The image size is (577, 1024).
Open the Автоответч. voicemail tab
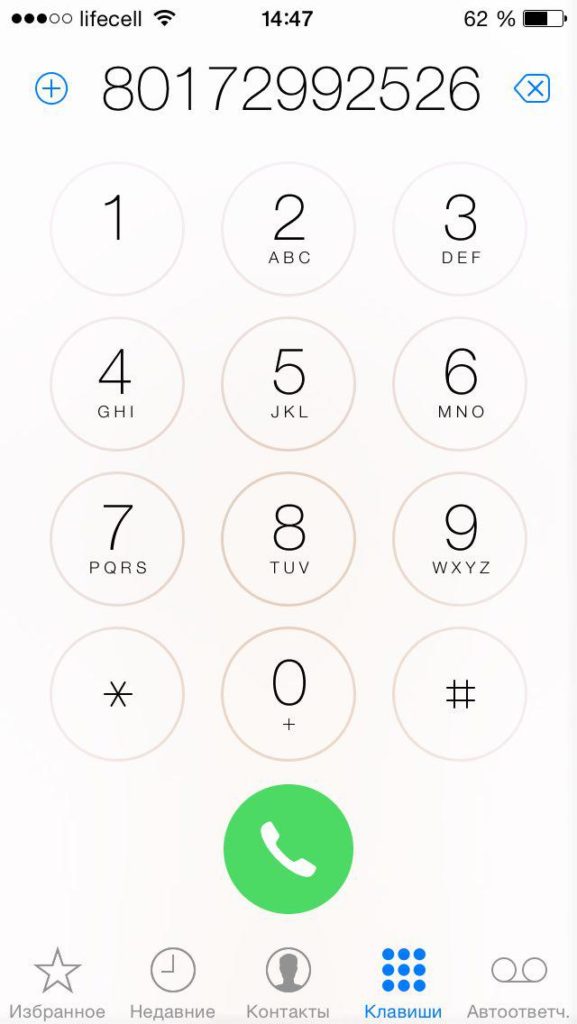coord(519,984)
